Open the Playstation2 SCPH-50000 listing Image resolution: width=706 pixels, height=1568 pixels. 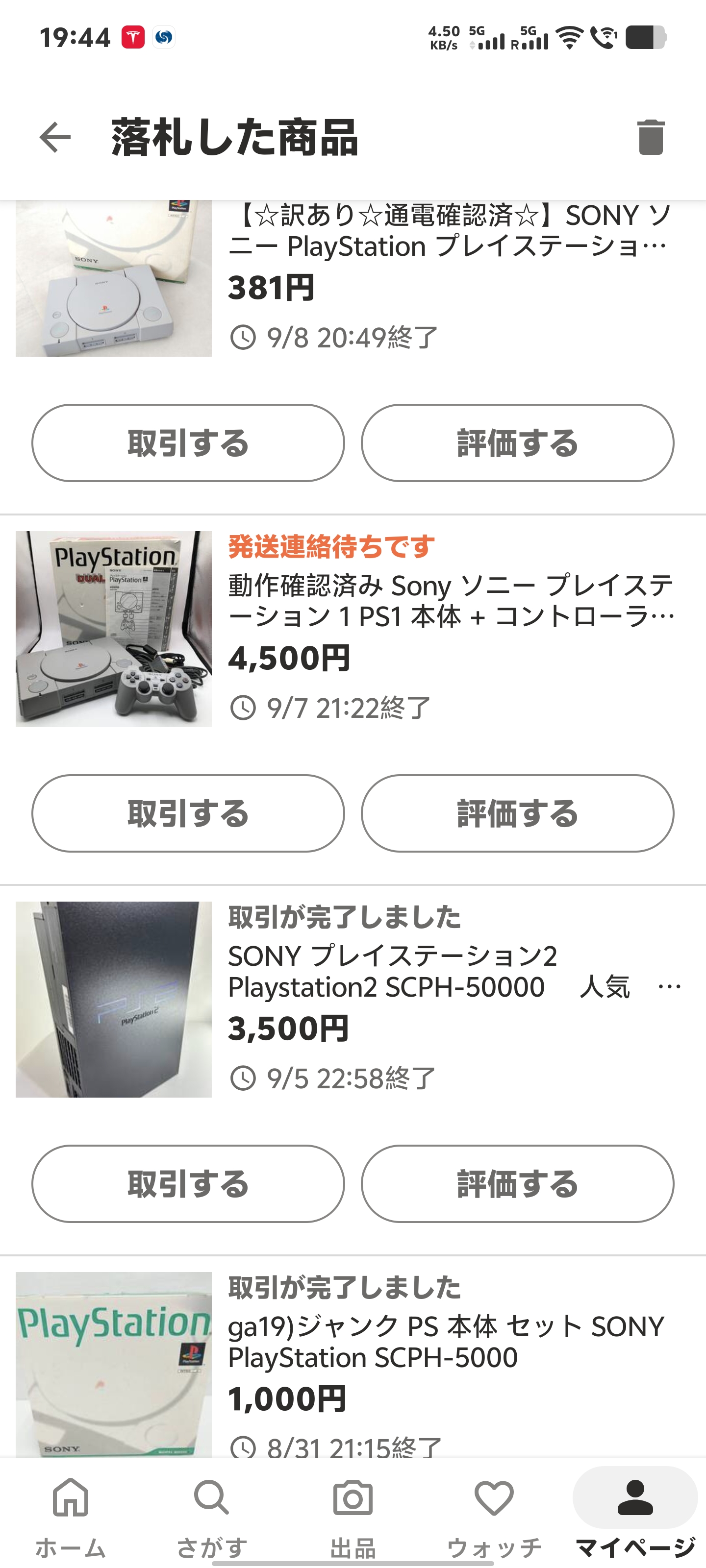(427, 972)
